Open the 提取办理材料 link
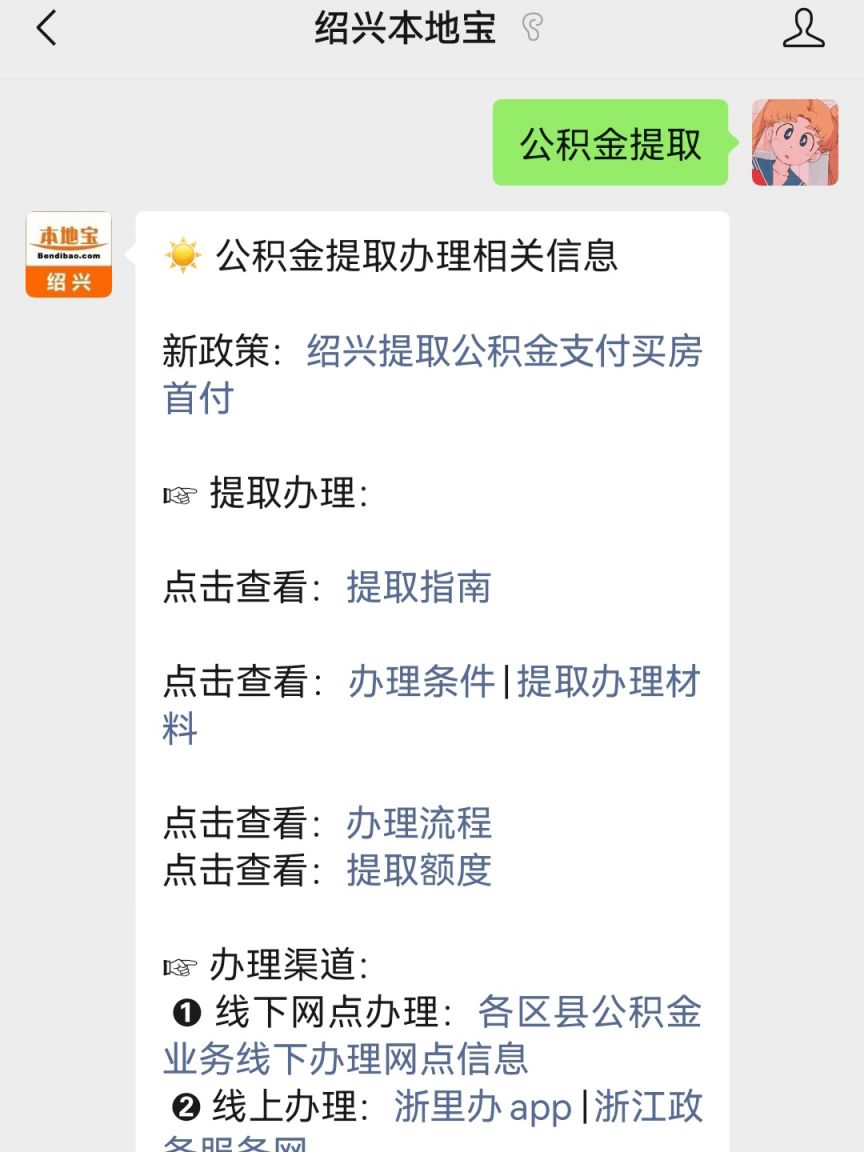The width and height of the screenshot is (864, 1152). (x=607, y=682)
